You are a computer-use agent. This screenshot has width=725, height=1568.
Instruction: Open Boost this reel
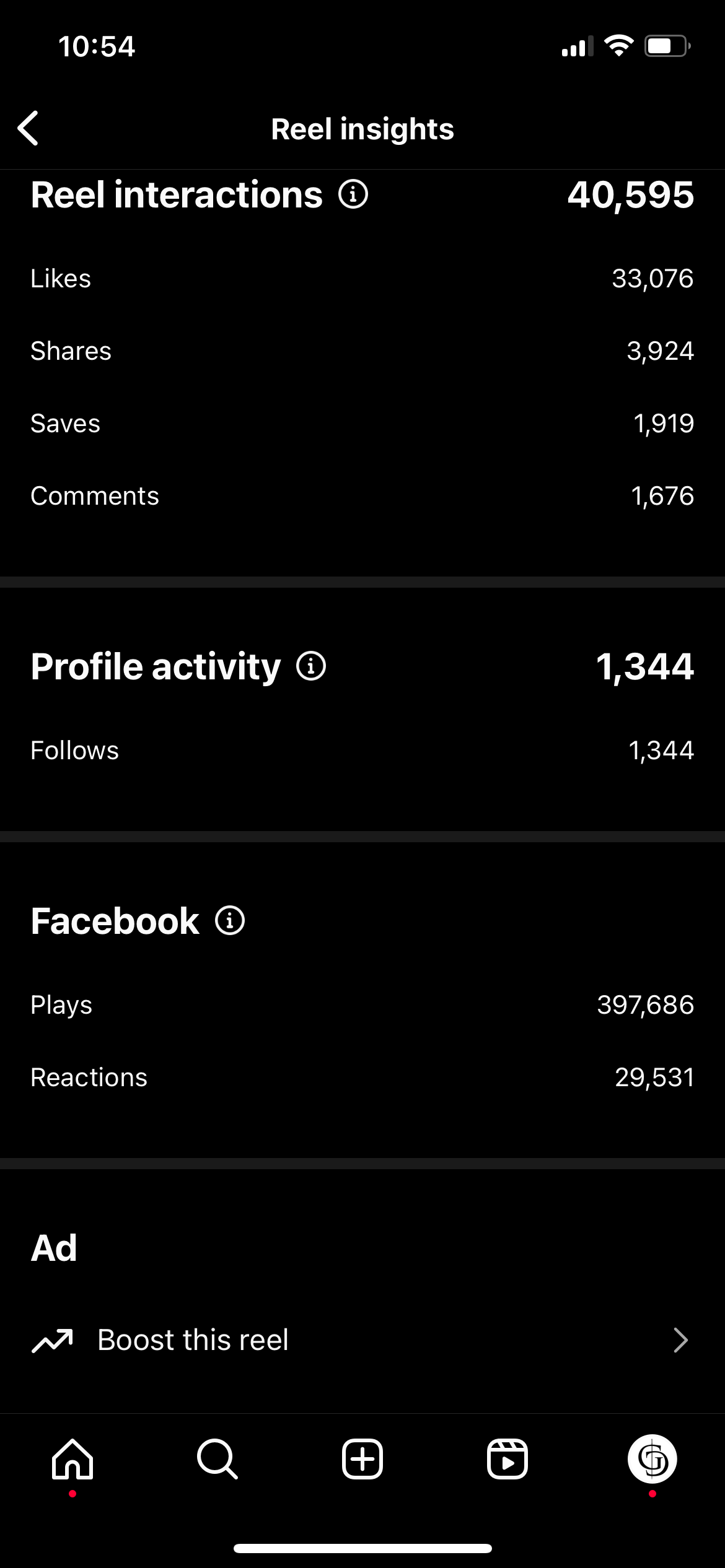362,1340
